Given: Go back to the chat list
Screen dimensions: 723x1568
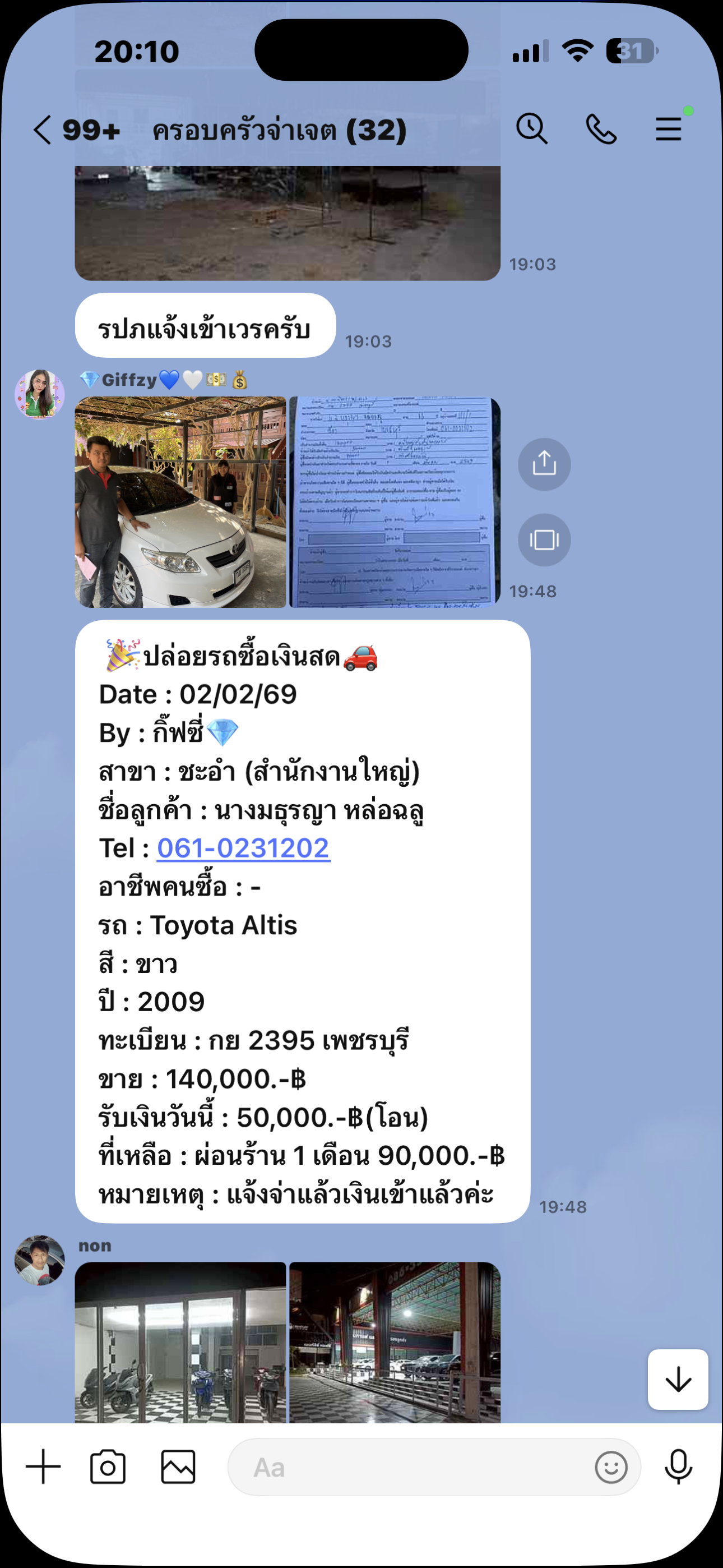Looking at the screenshot, I should [43, 130].
